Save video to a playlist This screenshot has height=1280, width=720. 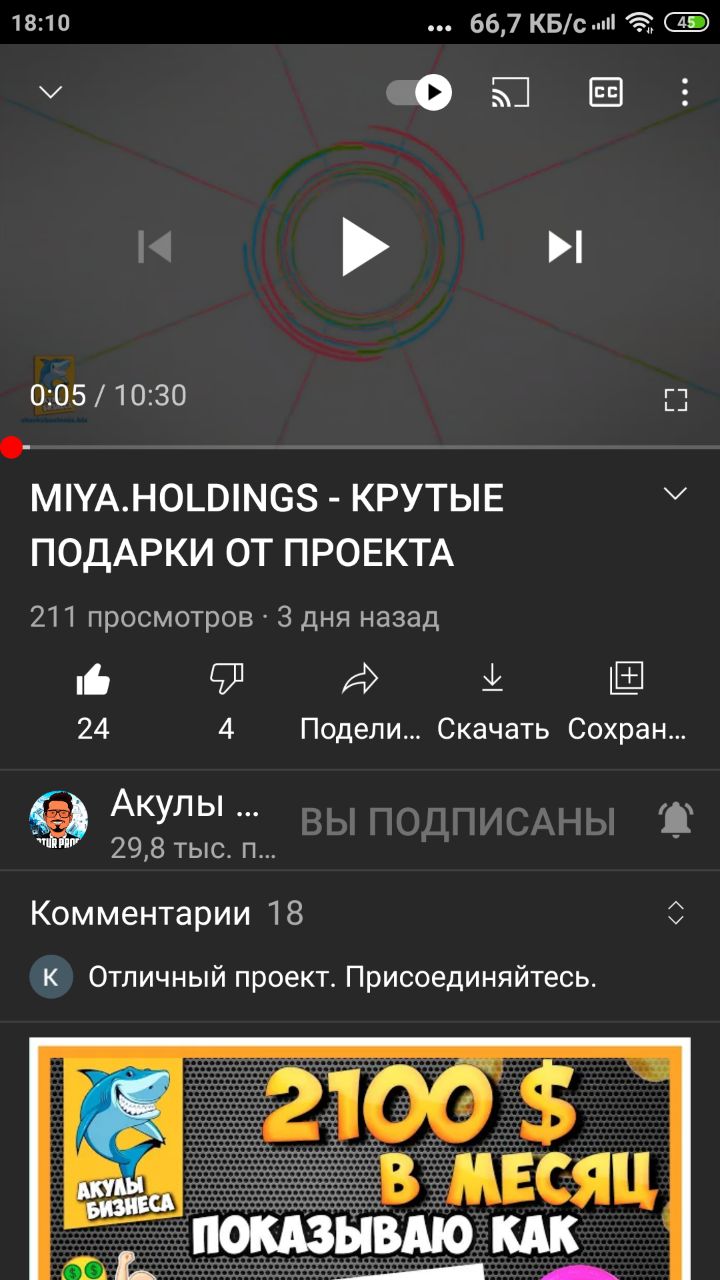pyautogui.click(x=627, y=699)
